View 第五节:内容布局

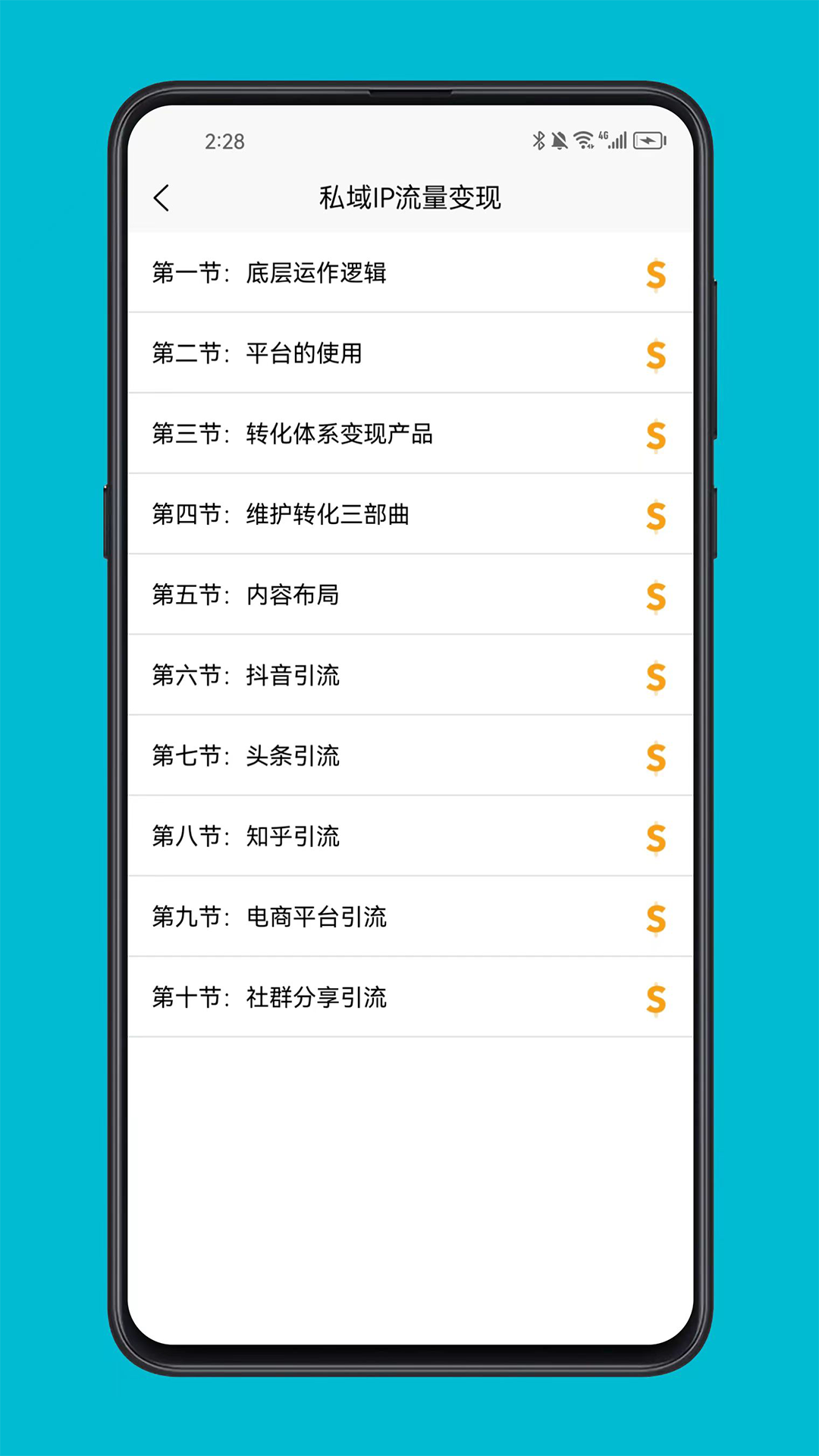[x=246, y=595]
